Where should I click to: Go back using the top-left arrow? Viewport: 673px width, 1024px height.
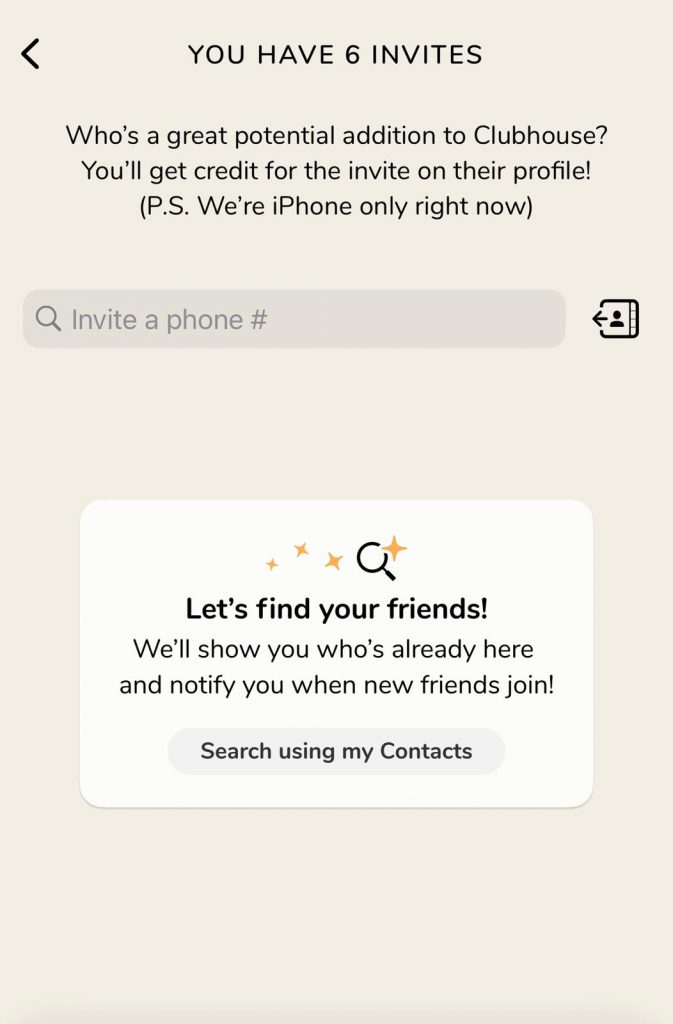point(31,54)
